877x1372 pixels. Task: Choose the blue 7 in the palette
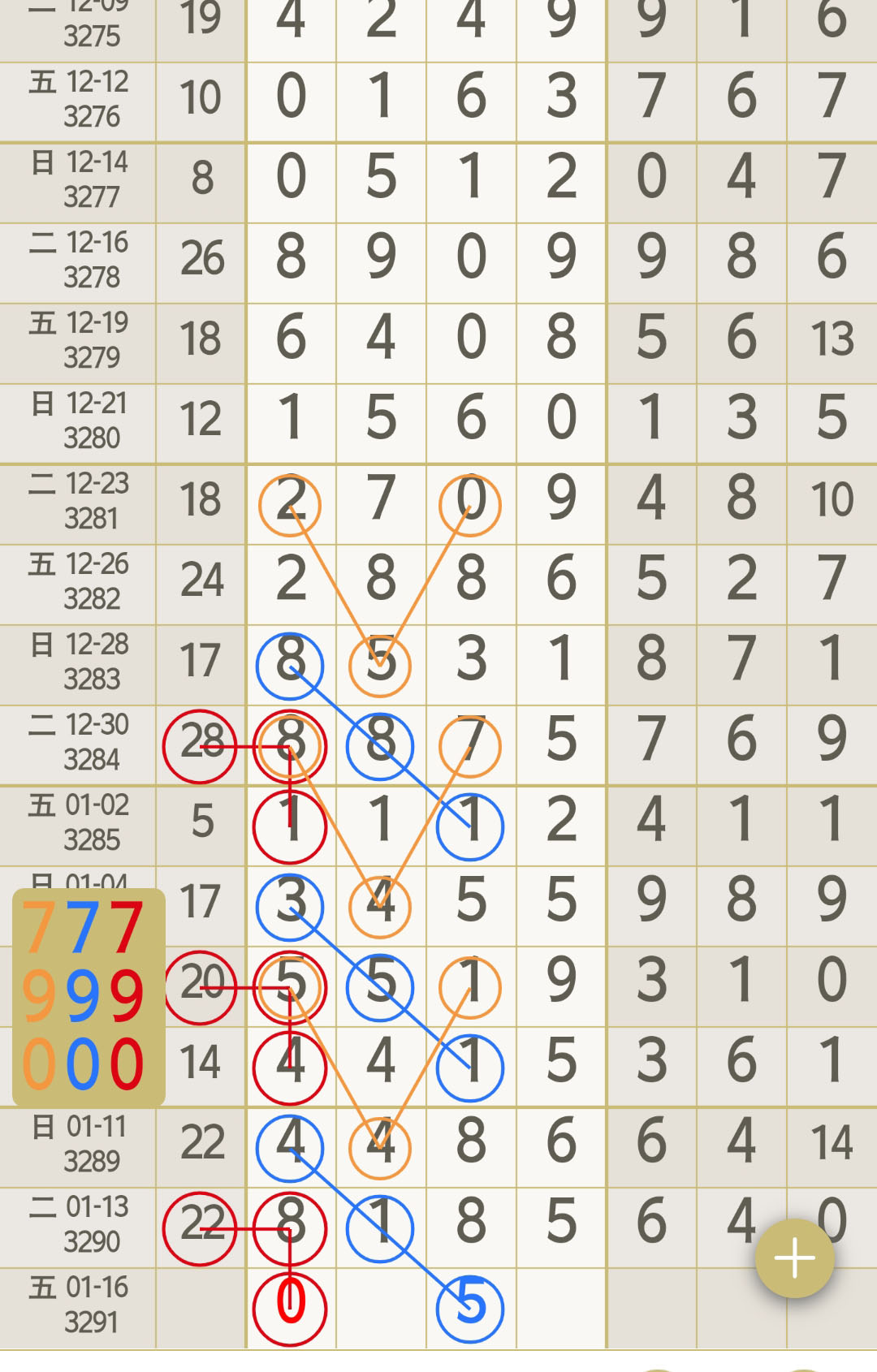tap(82, 928)
